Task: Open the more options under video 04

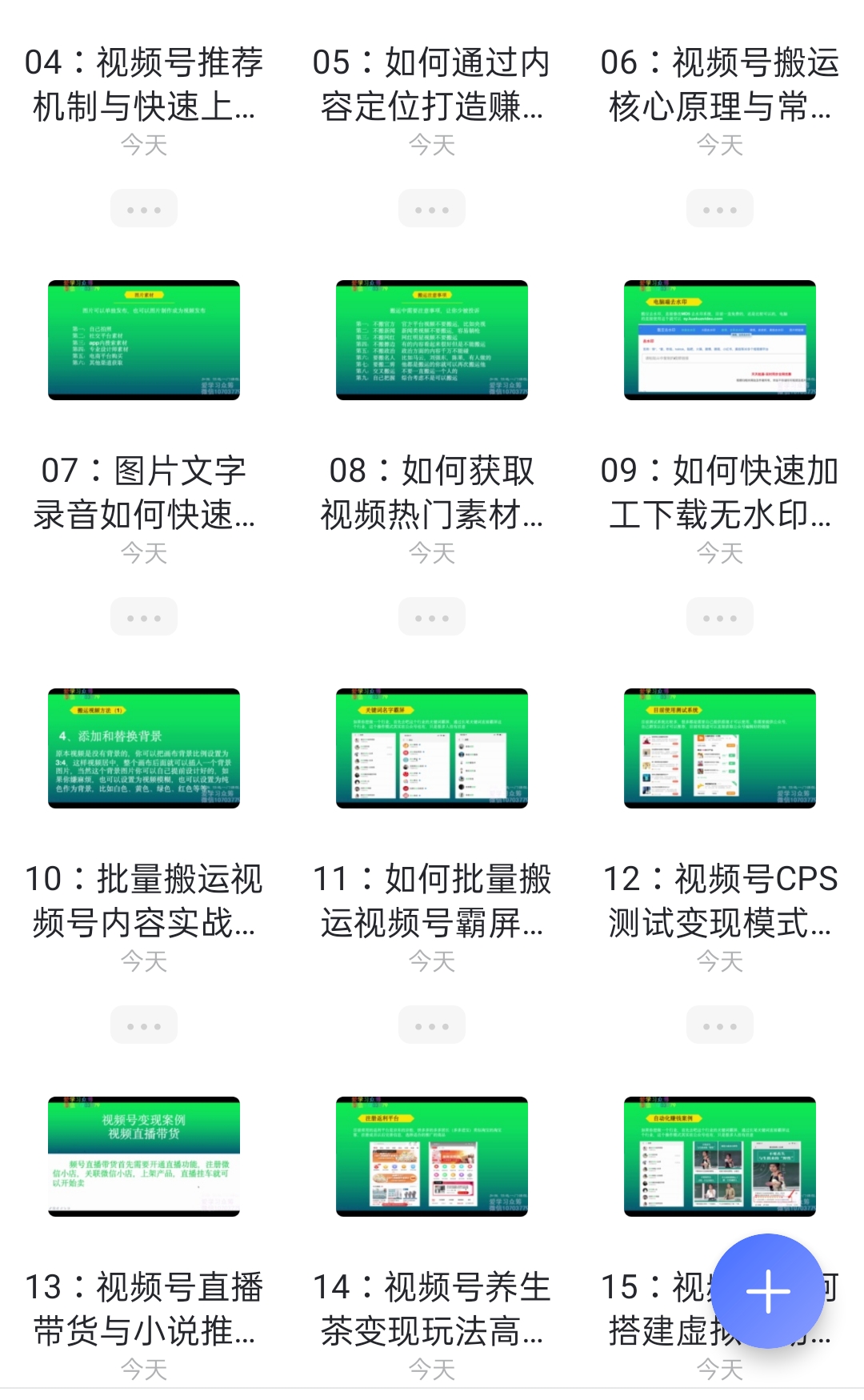Action: 144,209
